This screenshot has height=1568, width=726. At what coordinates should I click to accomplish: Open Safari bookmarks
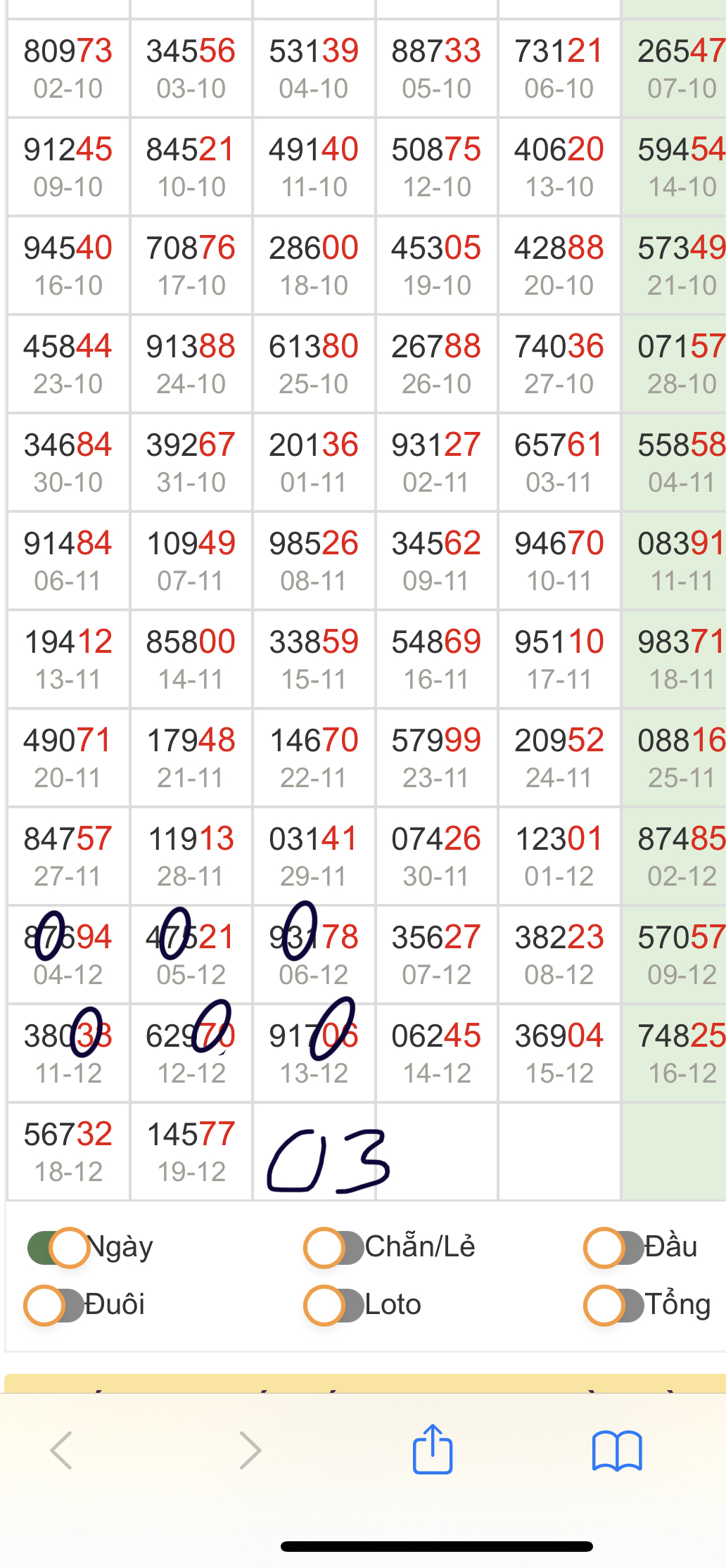(x=617, y=1451)
